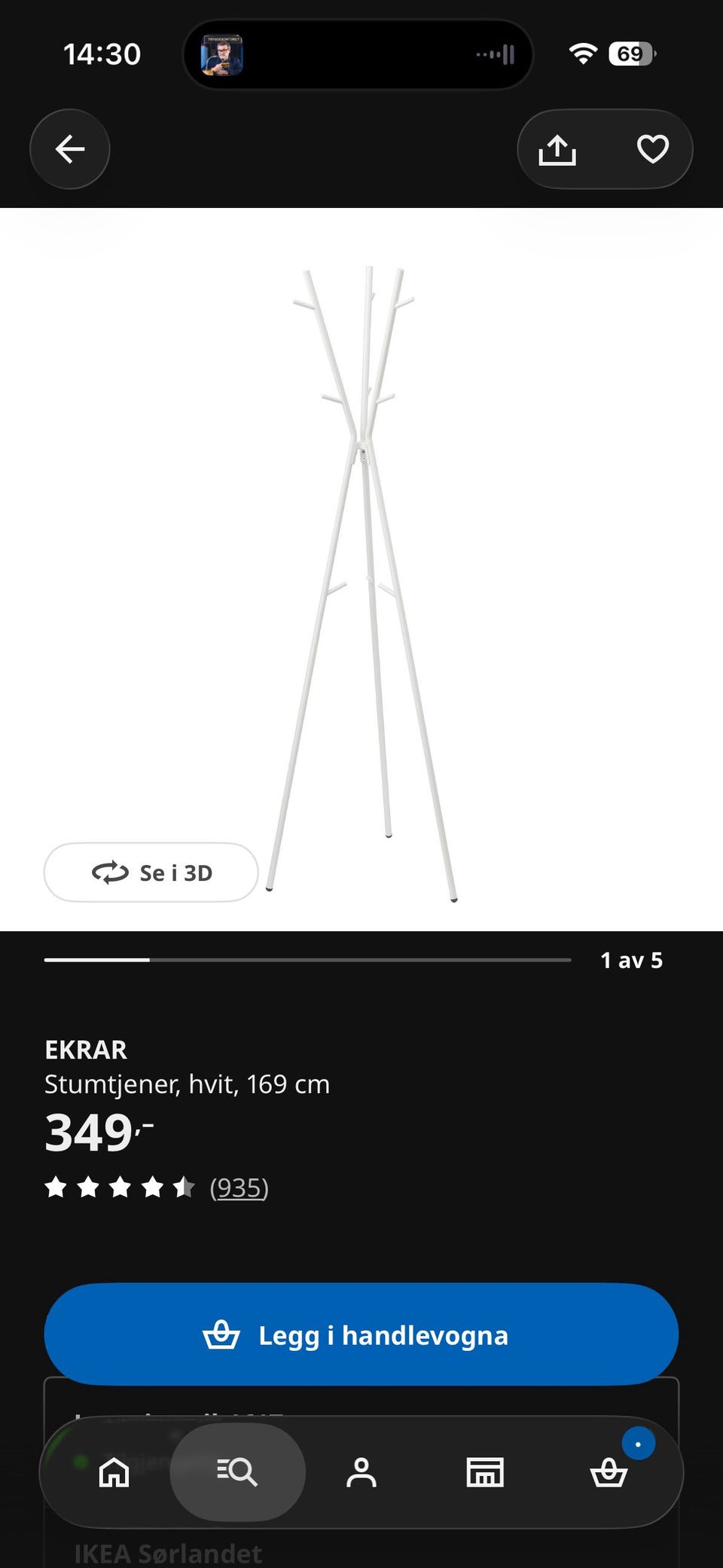723x1568 pixels.
Task: Go back using the arrow button
Action: pos(70,149)
